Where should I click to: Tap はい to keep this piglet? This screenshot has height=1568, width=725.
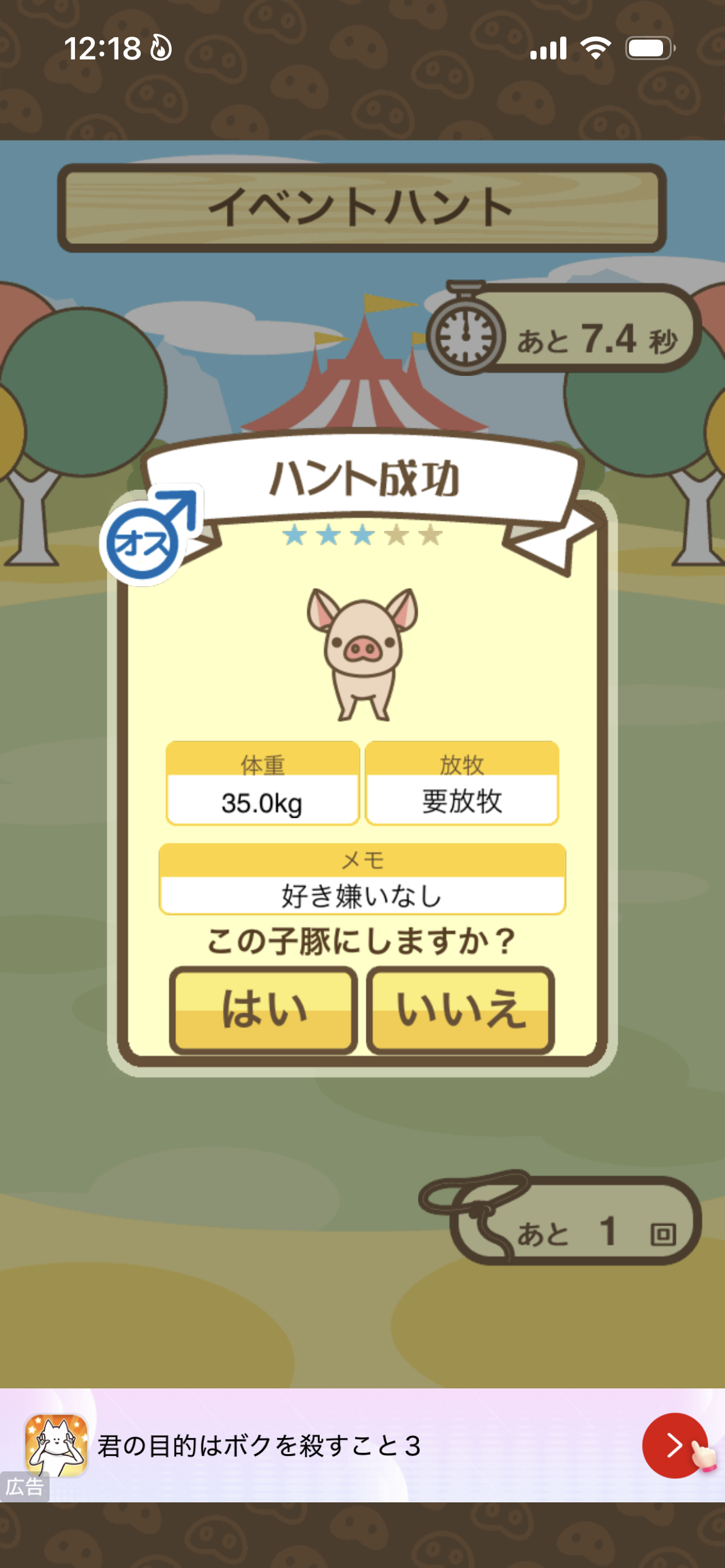coord(263,1010)
